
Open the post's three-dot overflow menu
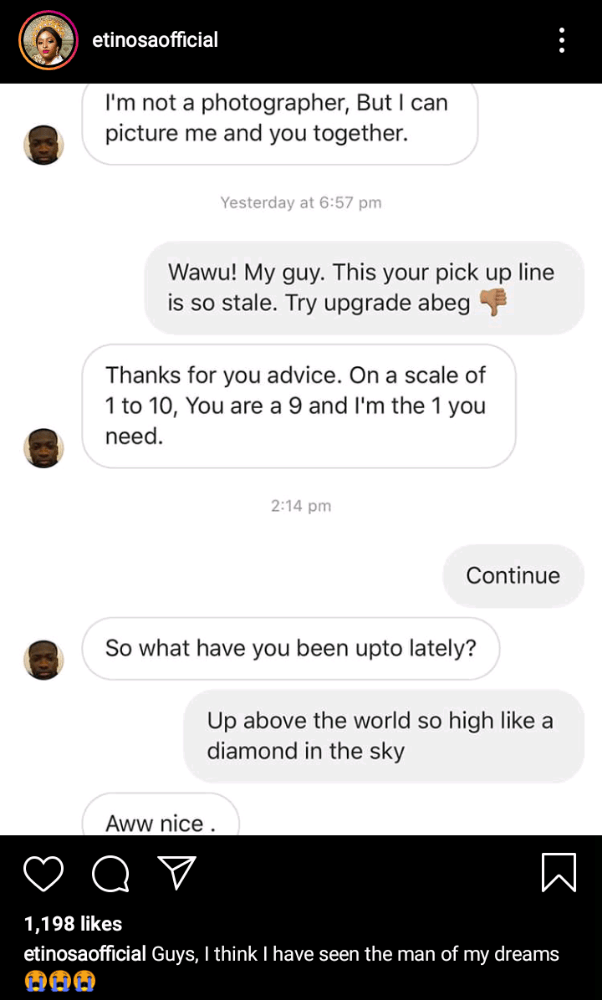pyautogui.click(x=561, y=40)
